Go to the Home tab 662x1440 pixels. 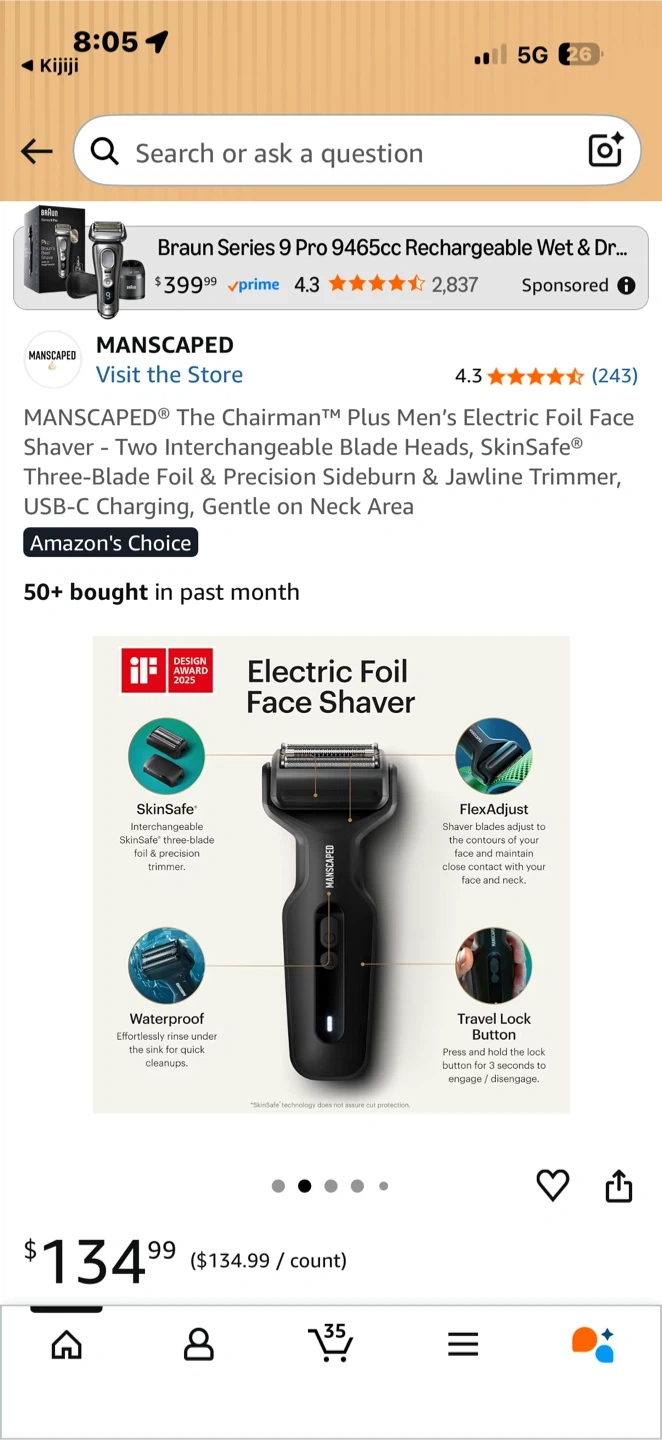(66, 1344)
